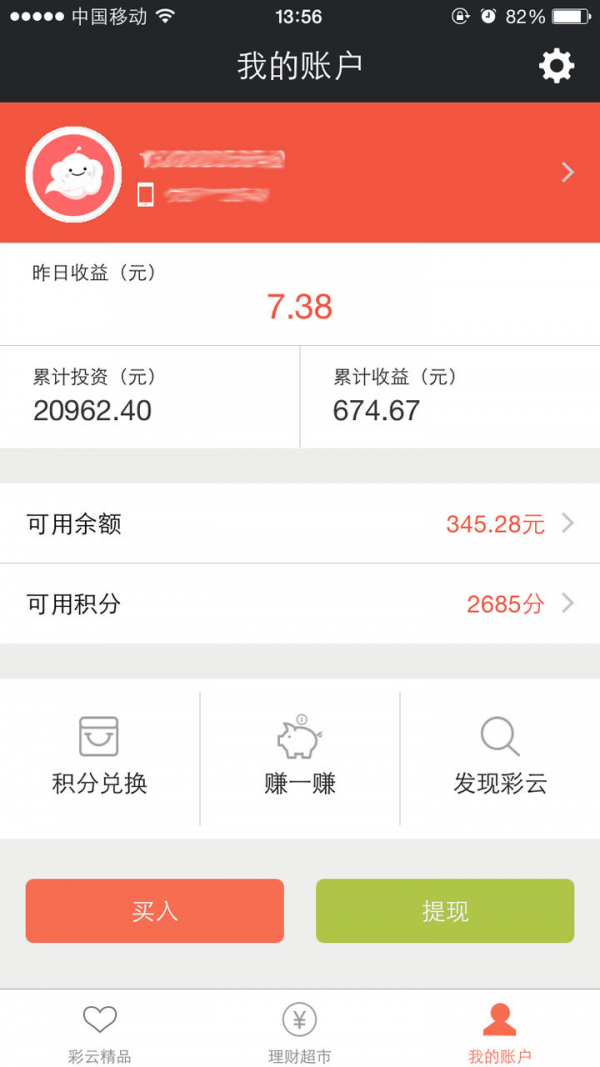Screen dimensions: 600x1067
Task: Open the profile header with avatar
Action: 300,173
